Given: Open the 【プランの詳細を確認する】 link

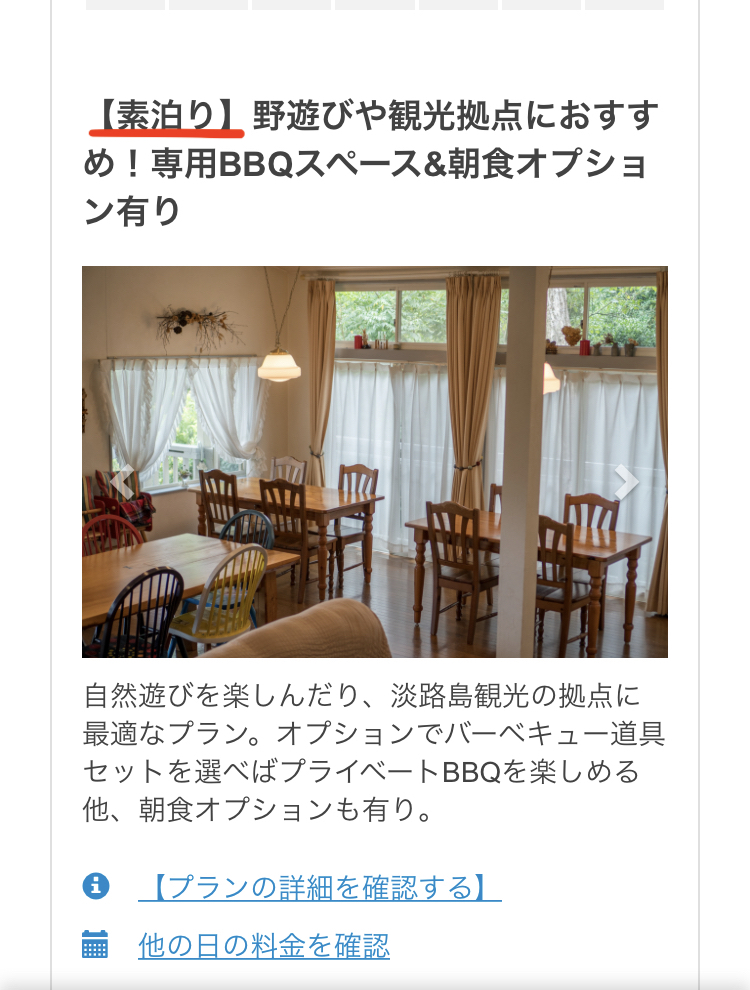Looking at the screenshot, I should coord(319,887).
